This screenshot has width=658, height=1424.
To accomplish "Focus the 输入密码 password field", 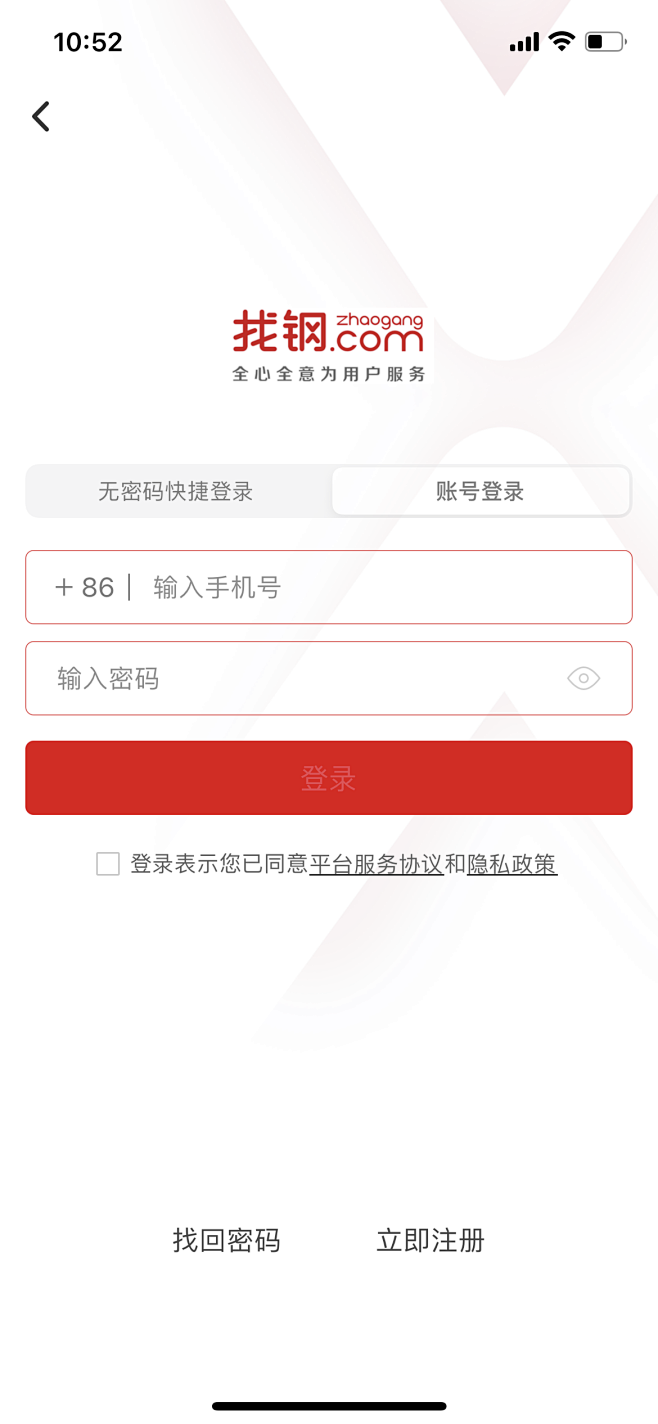I will point(329,678).
